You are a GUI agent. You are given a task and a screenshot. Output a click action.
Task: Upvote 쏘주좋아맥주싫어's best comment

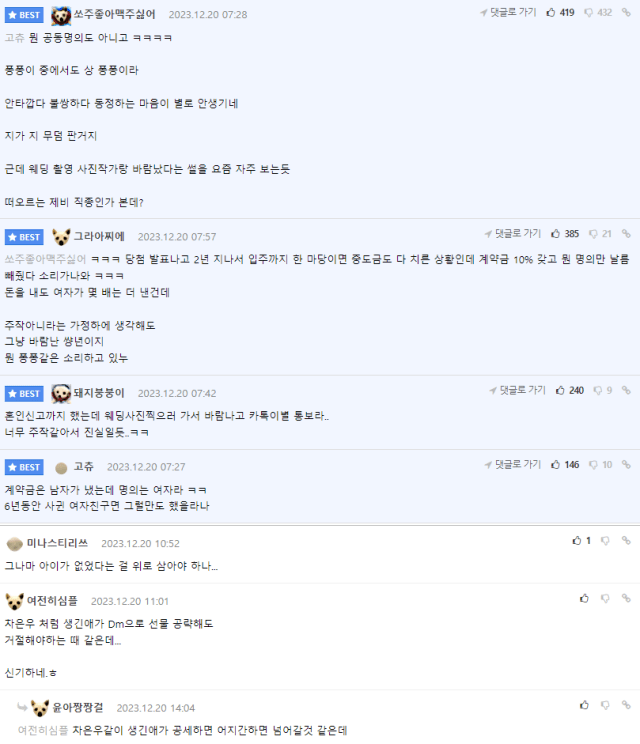(x=551, y=13)
